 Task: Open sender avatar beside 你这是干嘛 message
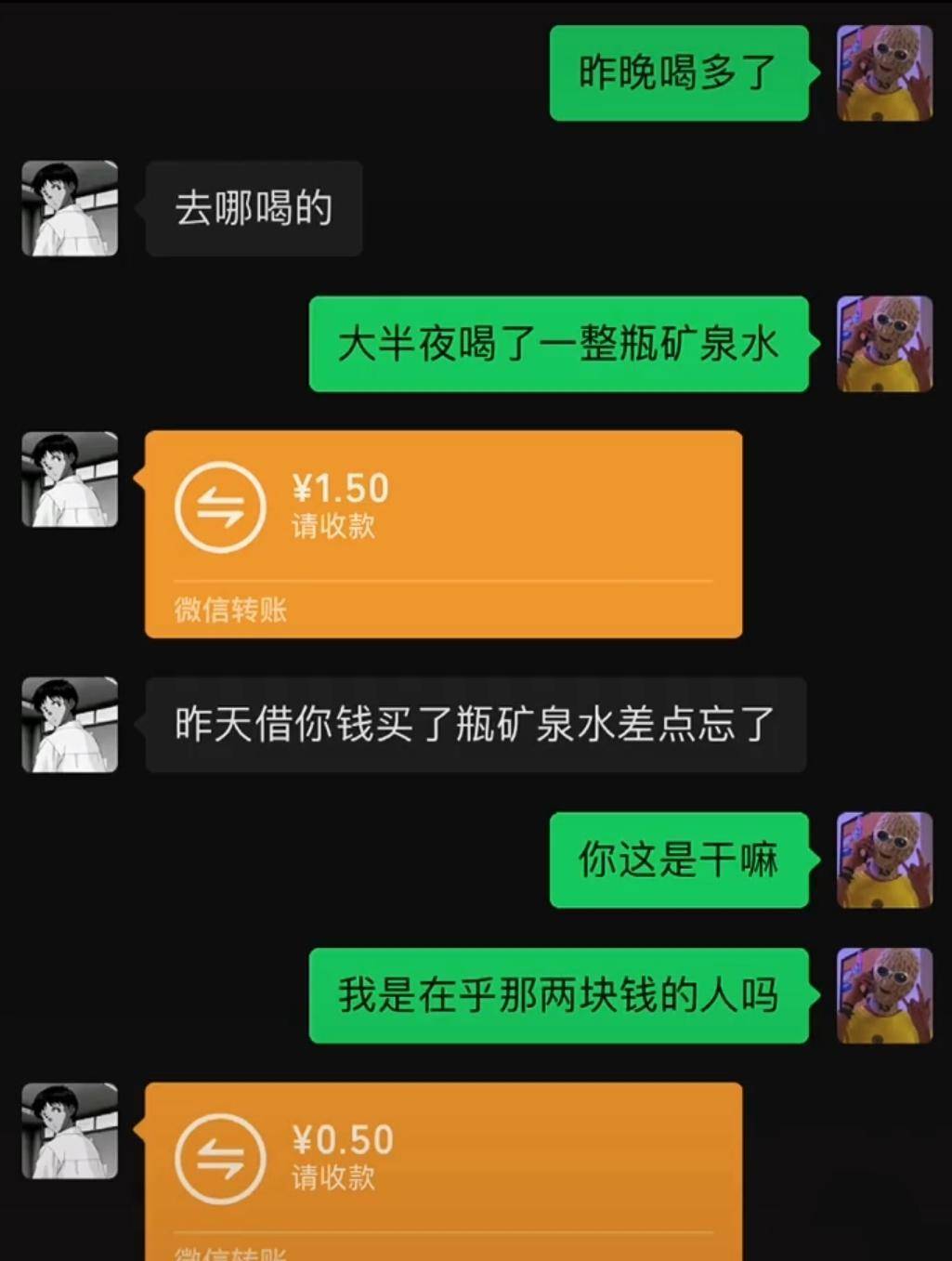click(884, 860)
